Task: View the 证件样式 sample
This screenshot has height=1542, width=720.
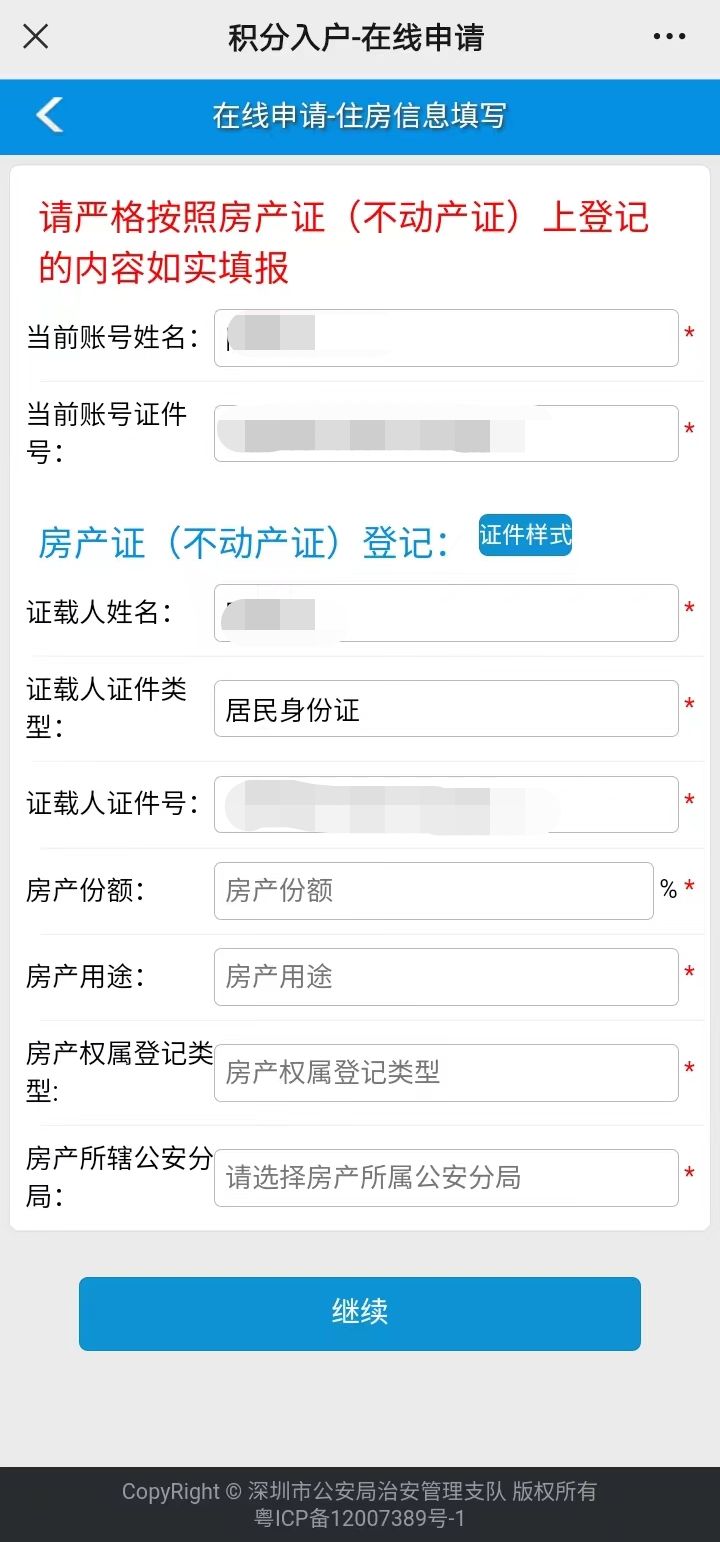Action: (x=525, y=535)
